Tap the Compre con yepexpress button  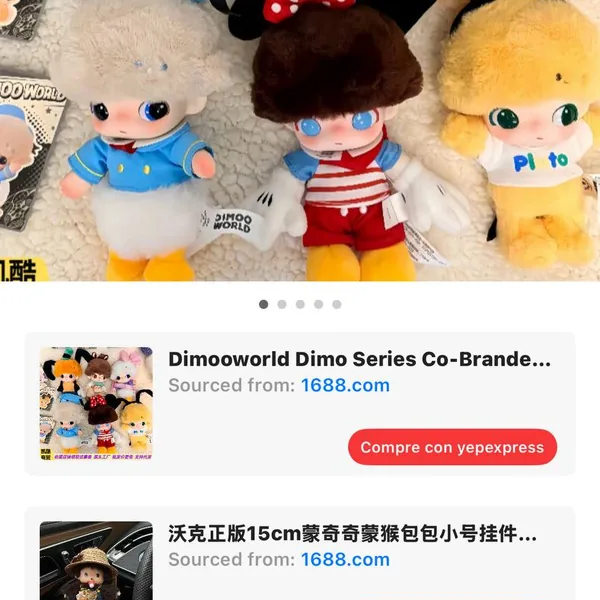(452, 447)
